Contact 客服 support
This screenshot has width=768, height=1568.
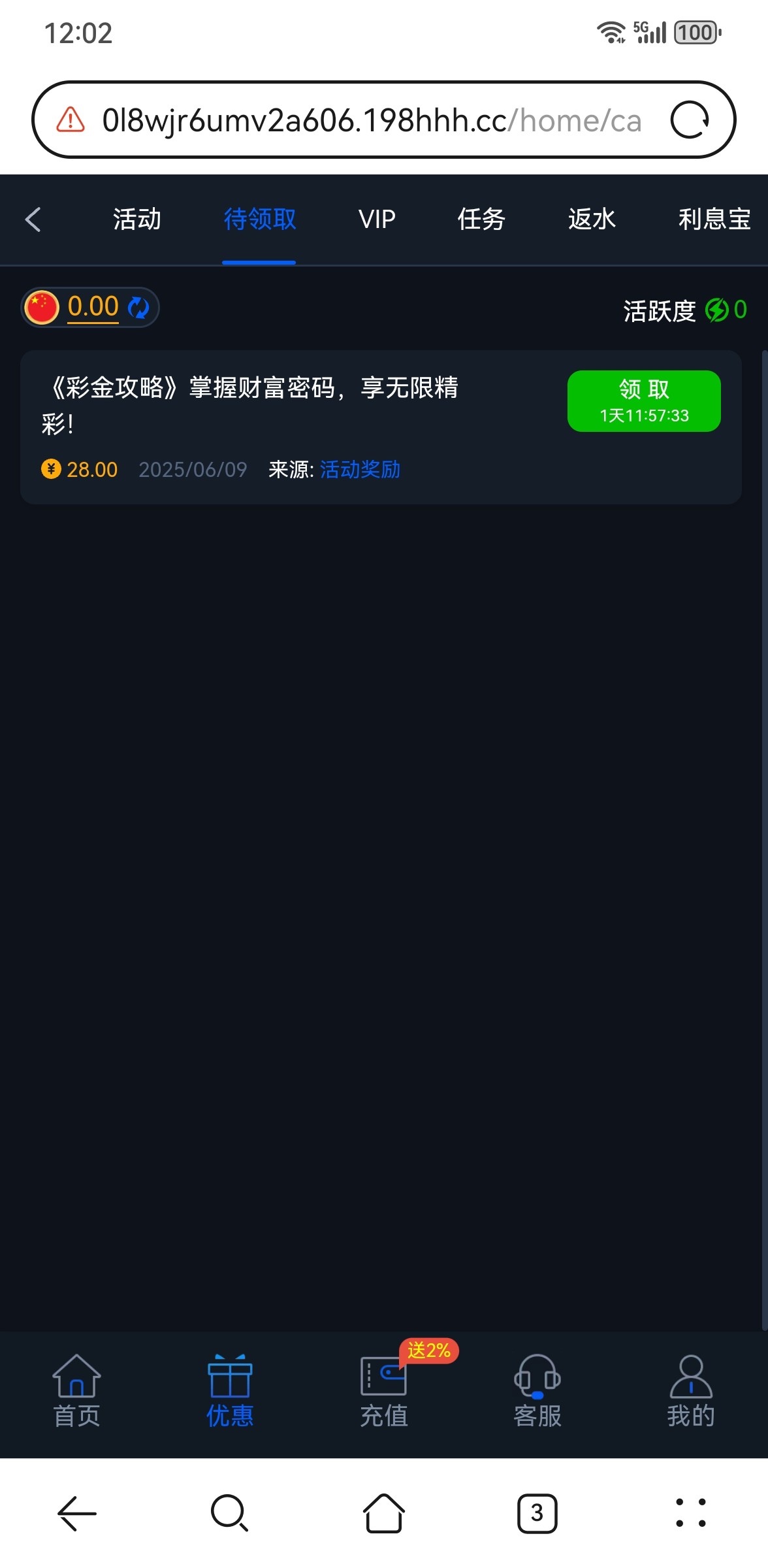537,1392
